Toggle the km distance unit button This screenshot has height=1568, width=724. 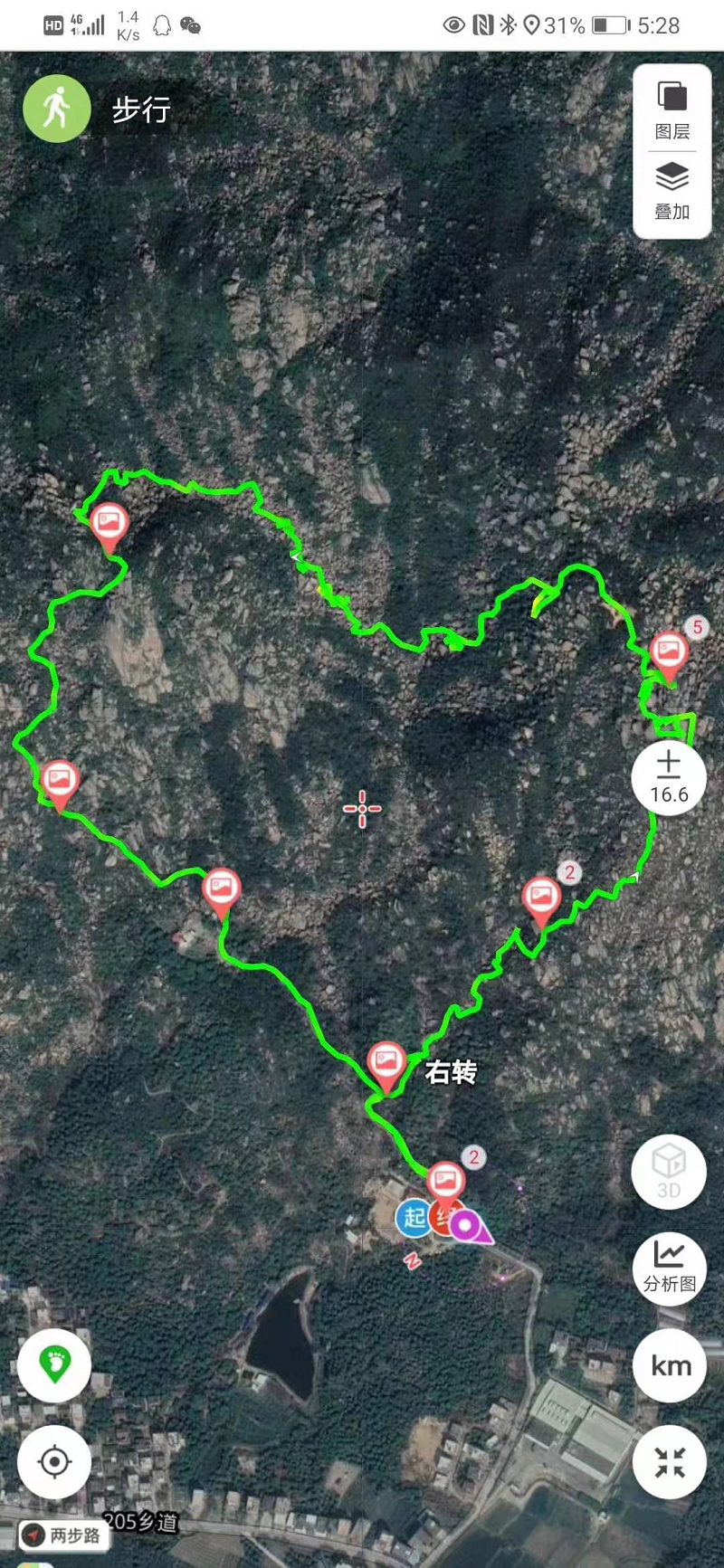[x=669, y=1365]
